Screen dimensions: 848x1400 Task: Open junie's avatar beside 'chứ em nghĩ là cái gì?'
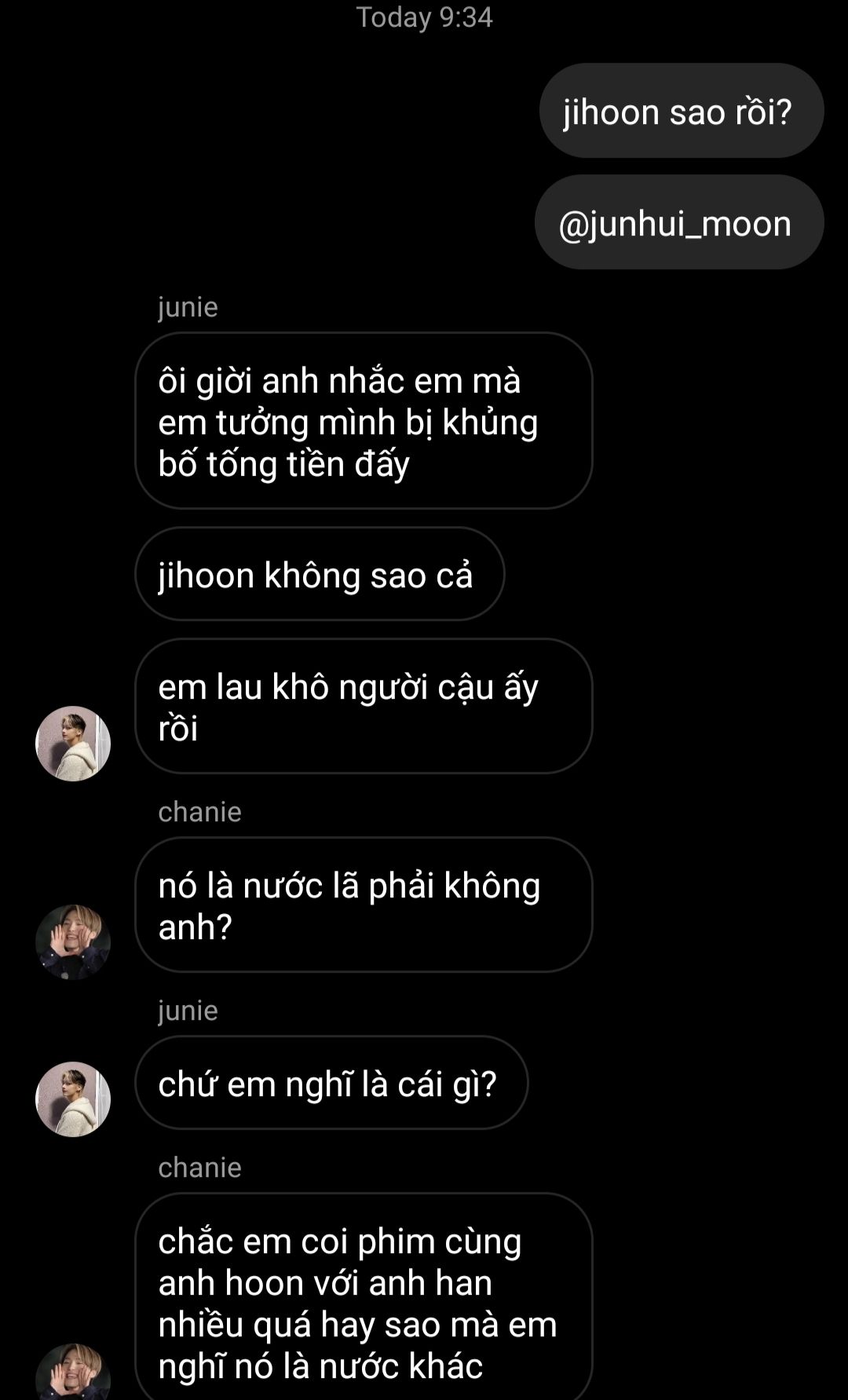point(73,1098)
